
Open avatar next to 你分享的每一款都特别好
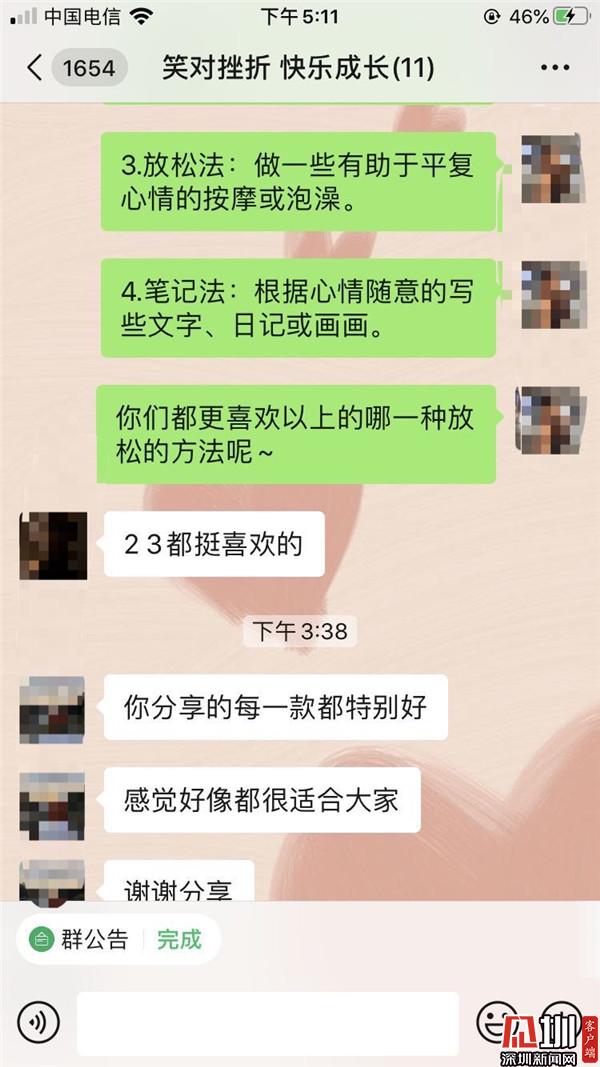click(x=53, y=710)
